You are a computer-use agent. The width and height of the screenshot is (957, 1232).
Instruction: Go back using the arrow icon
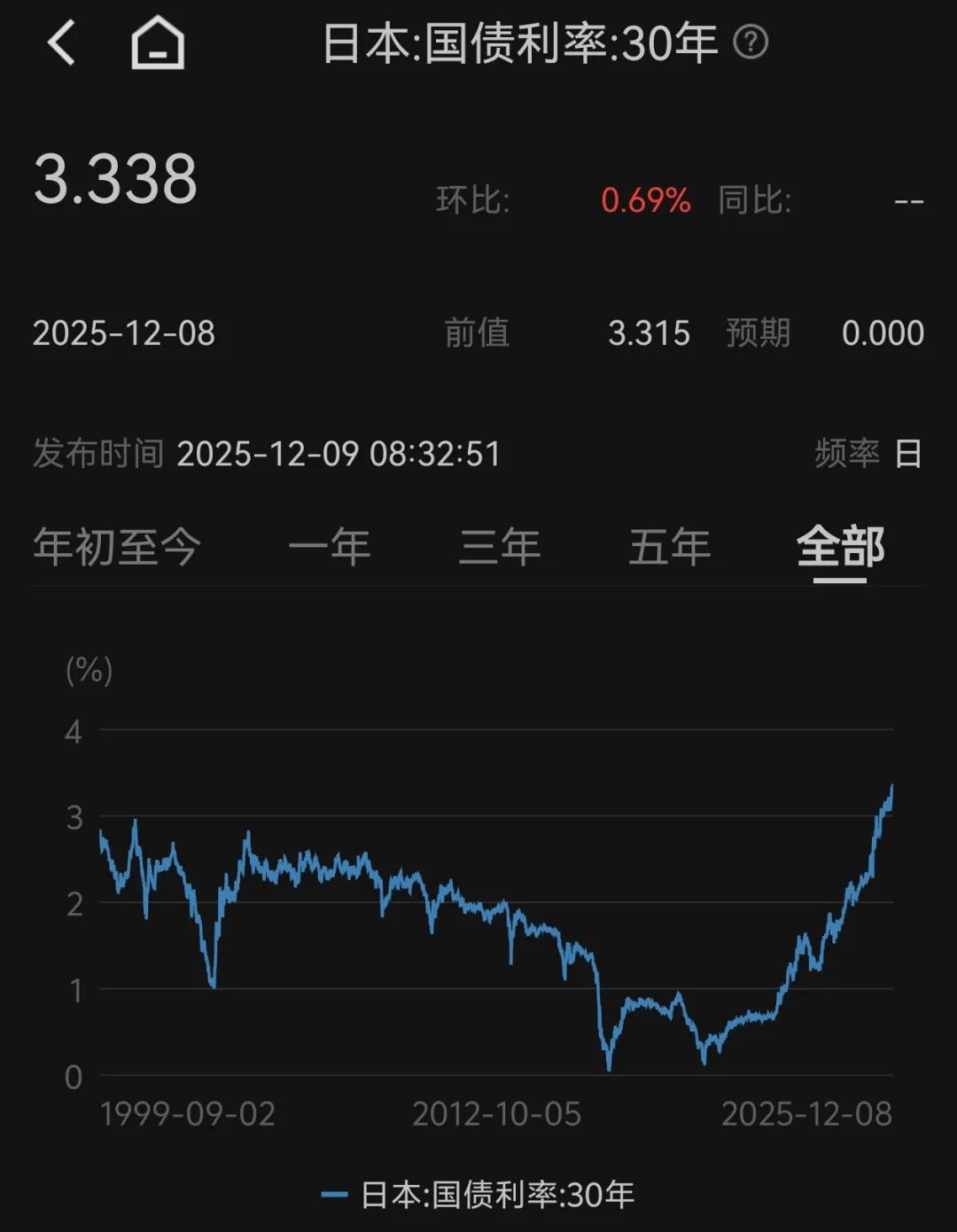(62, 43)
